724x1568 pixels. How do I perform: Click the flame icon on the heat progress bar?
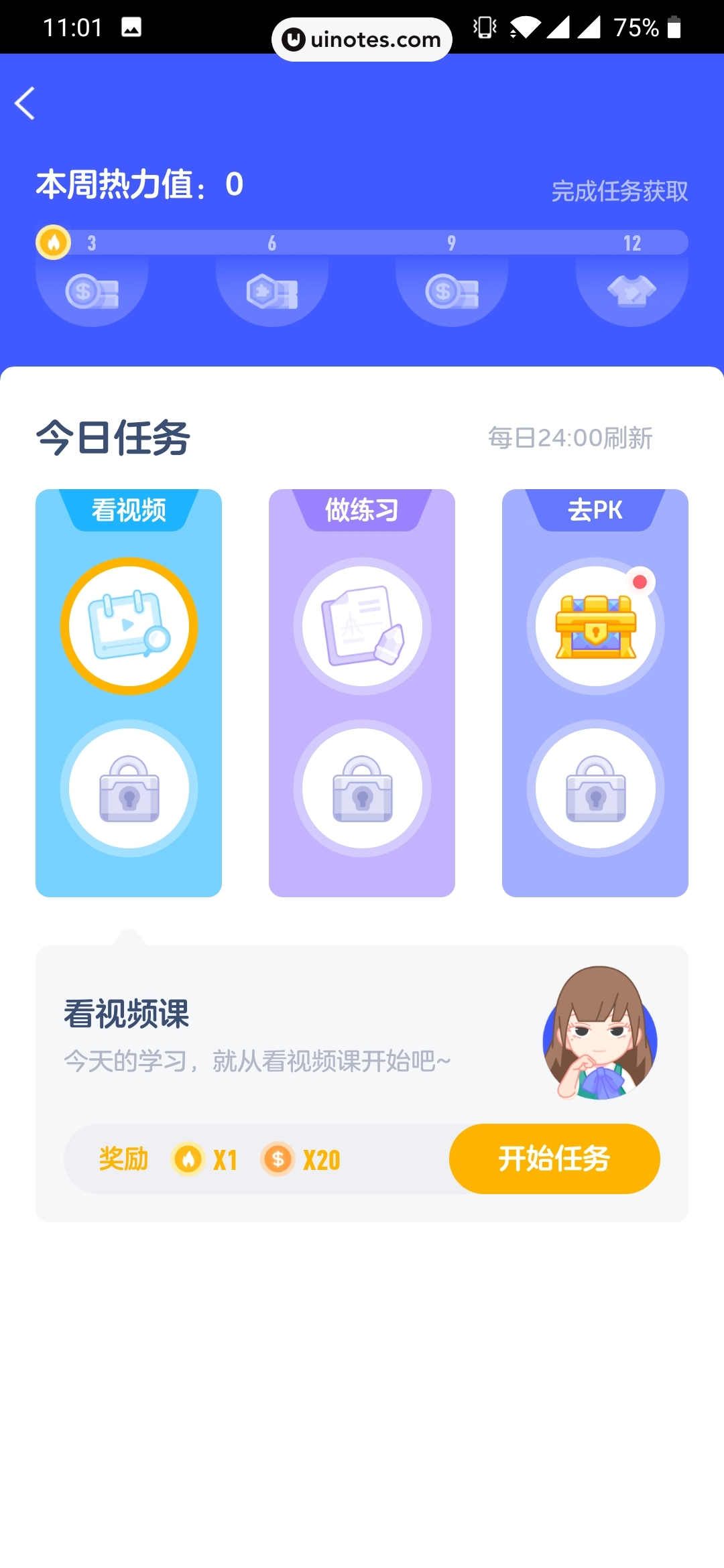[54, 243]
